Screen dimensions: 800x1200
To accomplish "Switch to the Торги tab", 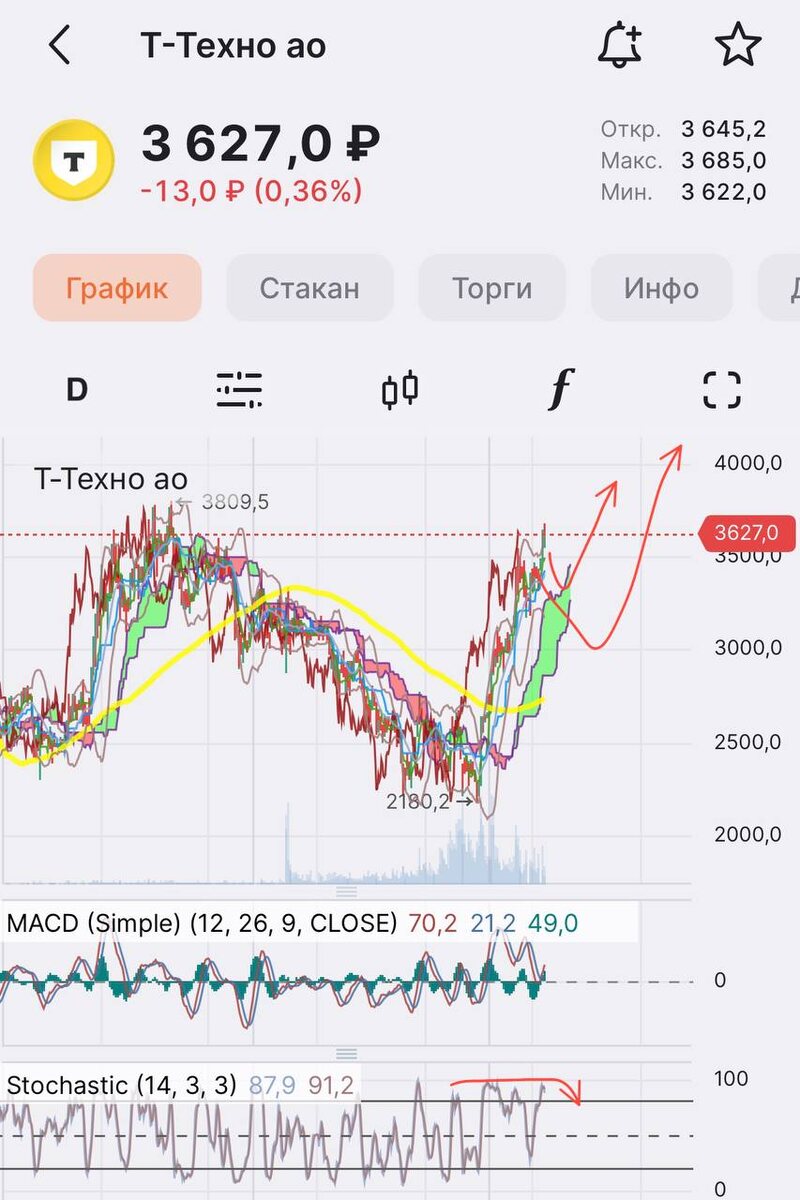I will click(492, 289).
